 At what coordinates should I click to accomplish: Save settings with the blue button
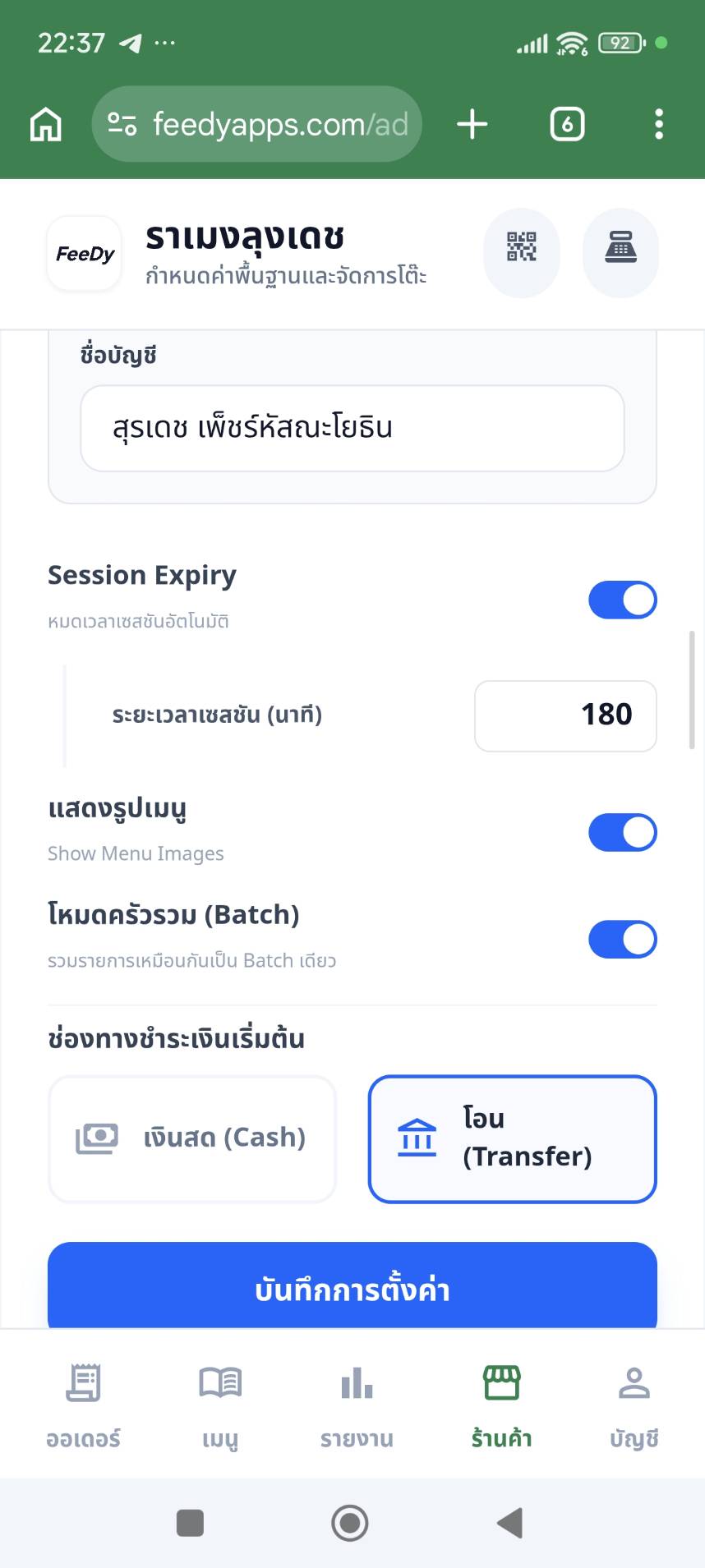pos(352,1287)
